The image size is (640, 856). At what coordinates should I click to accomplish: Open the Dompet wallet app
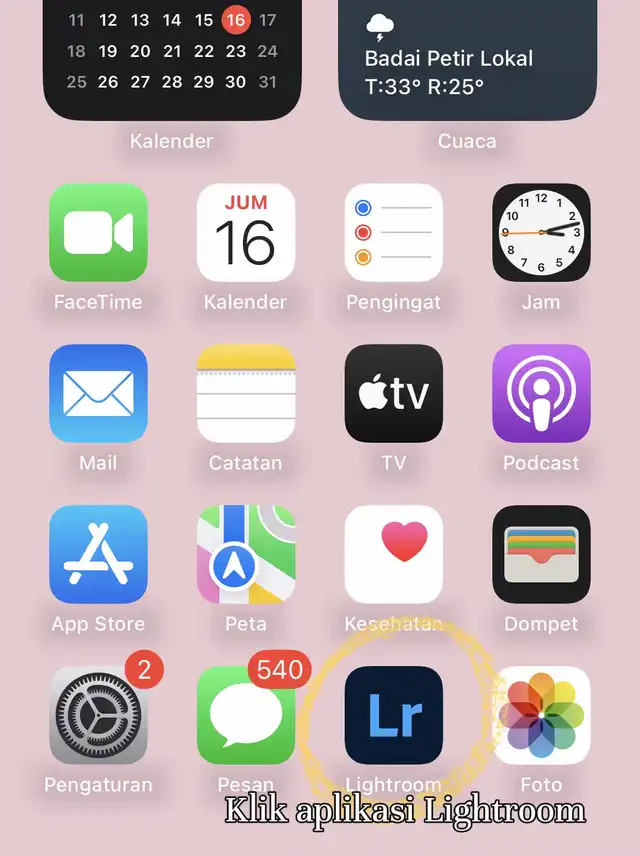click(541, 555)
